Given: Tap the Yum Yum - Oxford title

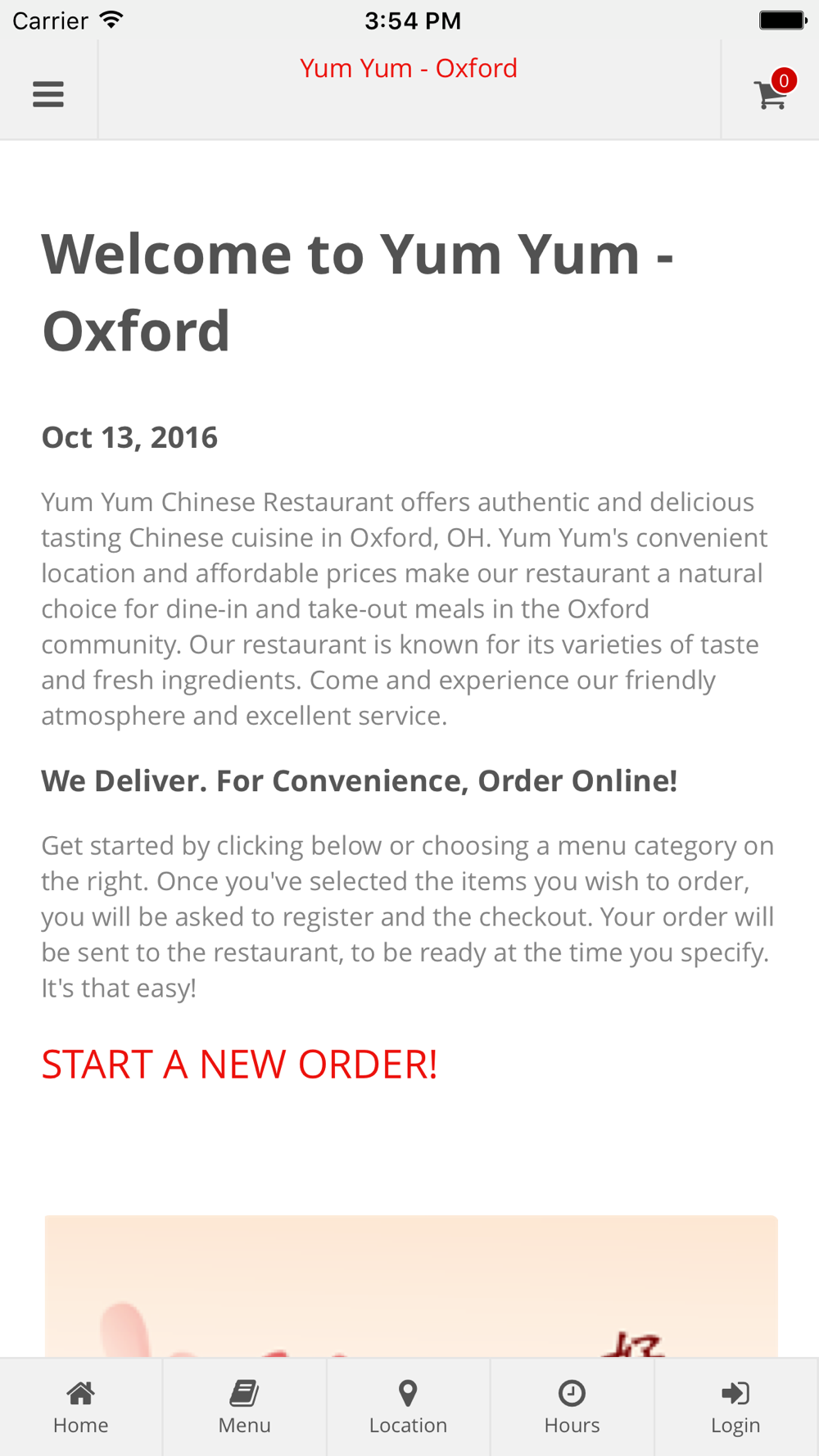Looking at the screenshot, I should [x=409, y=68].
